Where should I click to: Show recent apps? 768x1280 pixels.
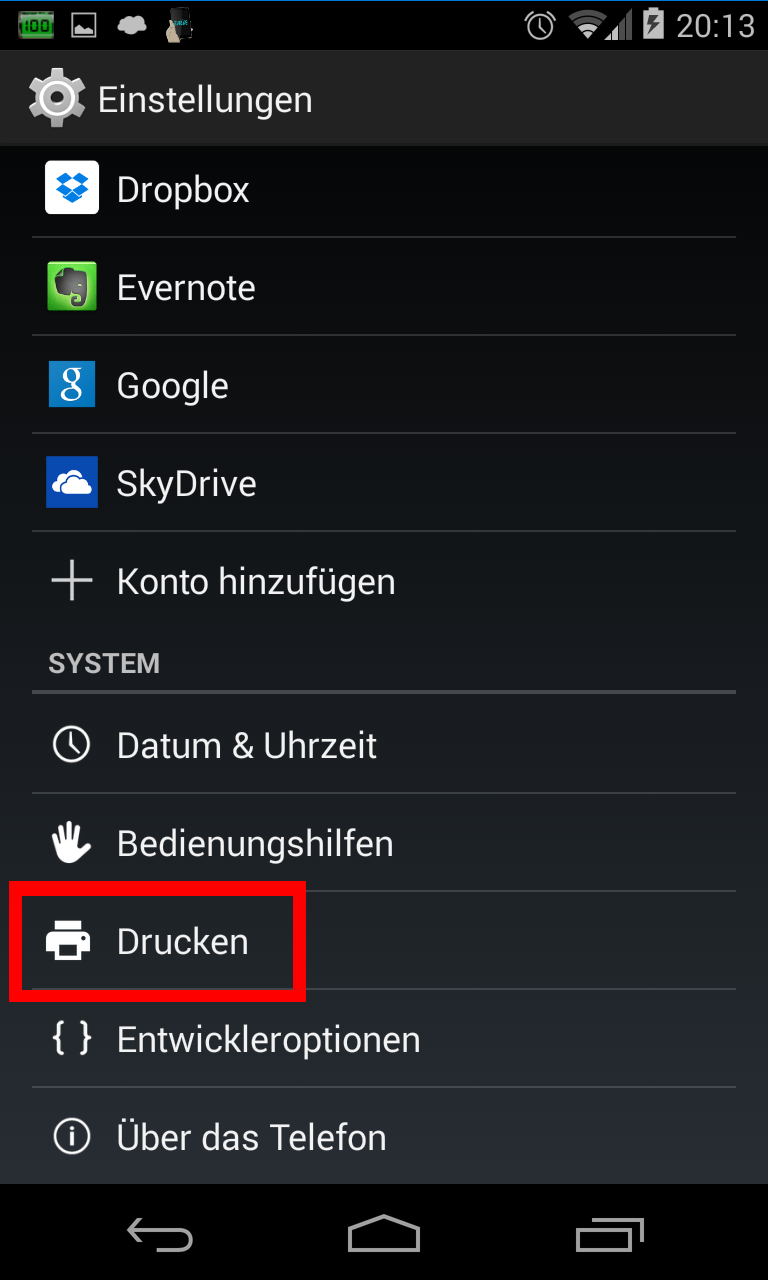[610, 1234]
